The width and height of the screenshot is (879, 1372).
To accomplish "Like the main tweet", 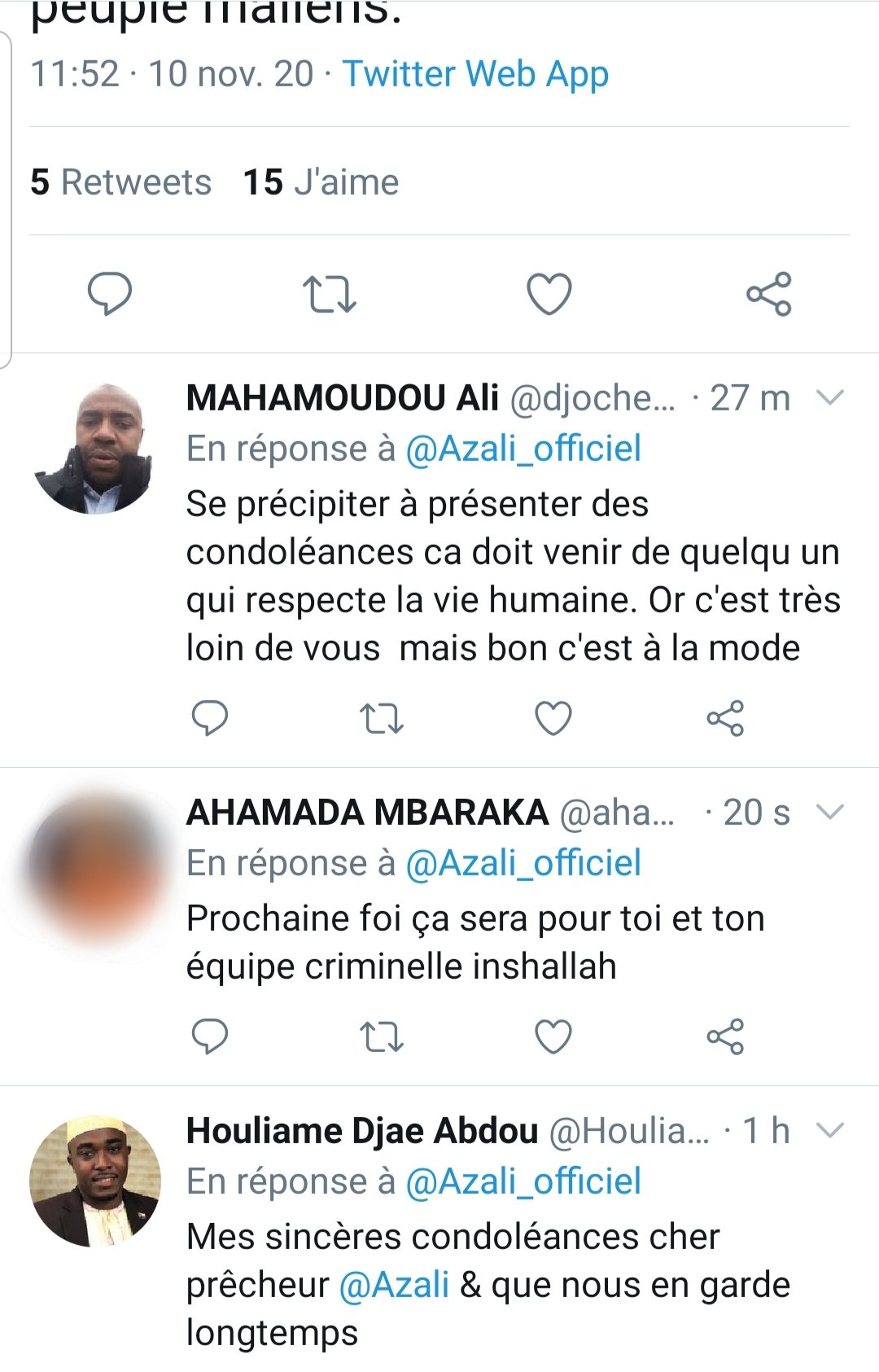I will click(x=549, y=294).
